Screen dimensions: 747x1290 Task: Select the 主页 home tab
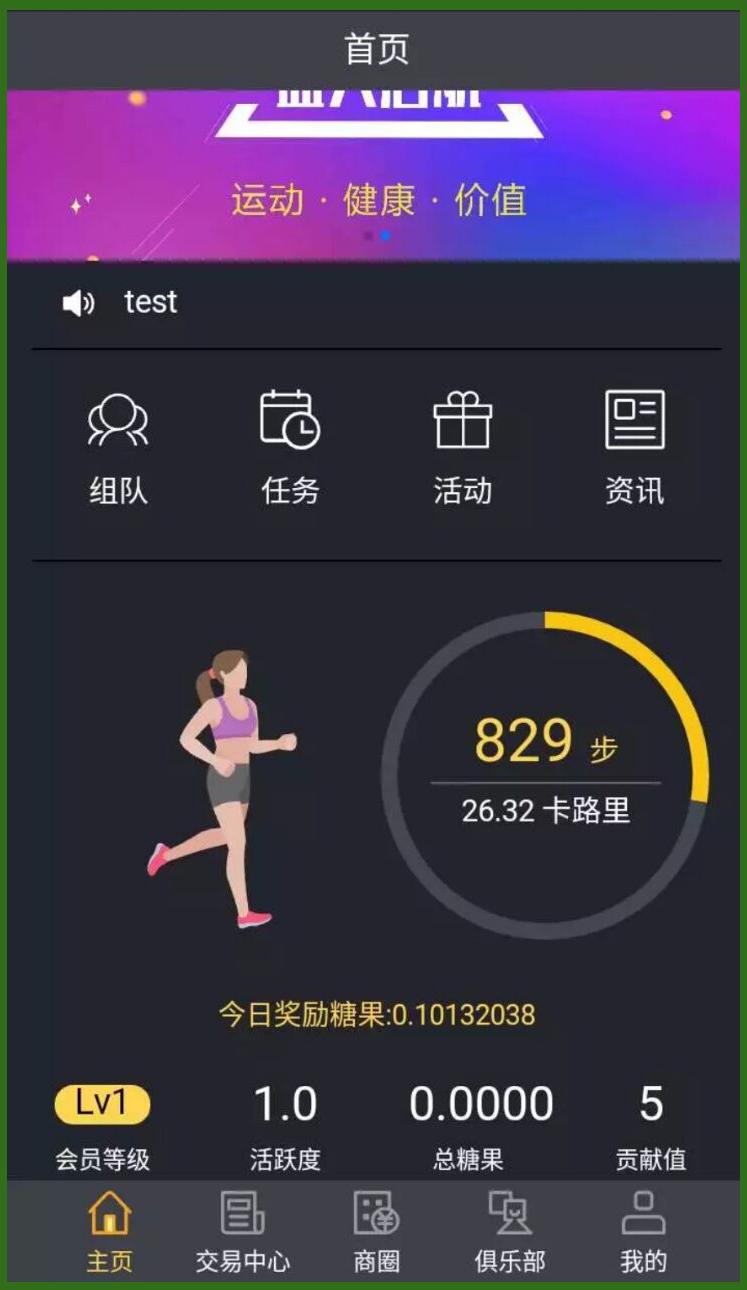click(110, 1232)
